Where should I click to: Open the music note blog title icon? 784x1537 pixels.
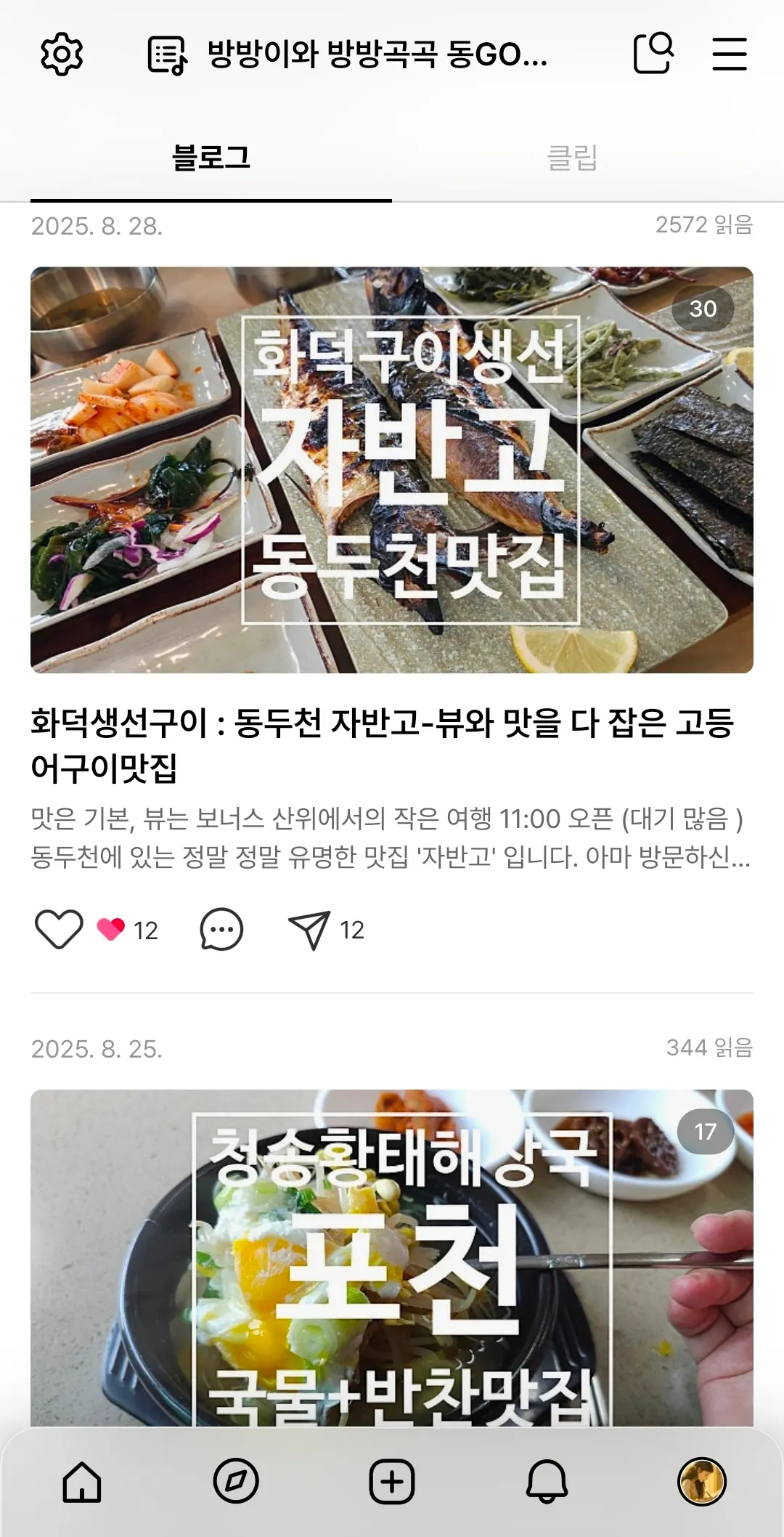tap(166, 54)
